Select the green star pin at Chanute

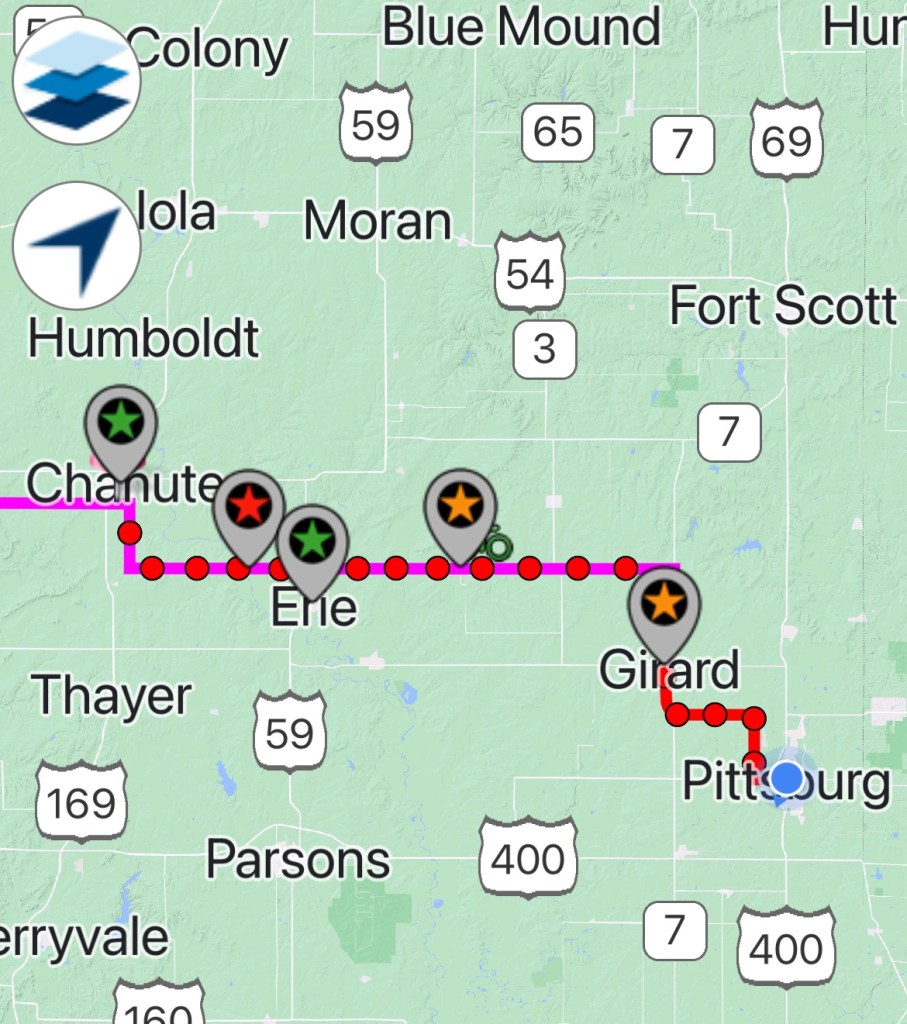(x=121, y=422)
